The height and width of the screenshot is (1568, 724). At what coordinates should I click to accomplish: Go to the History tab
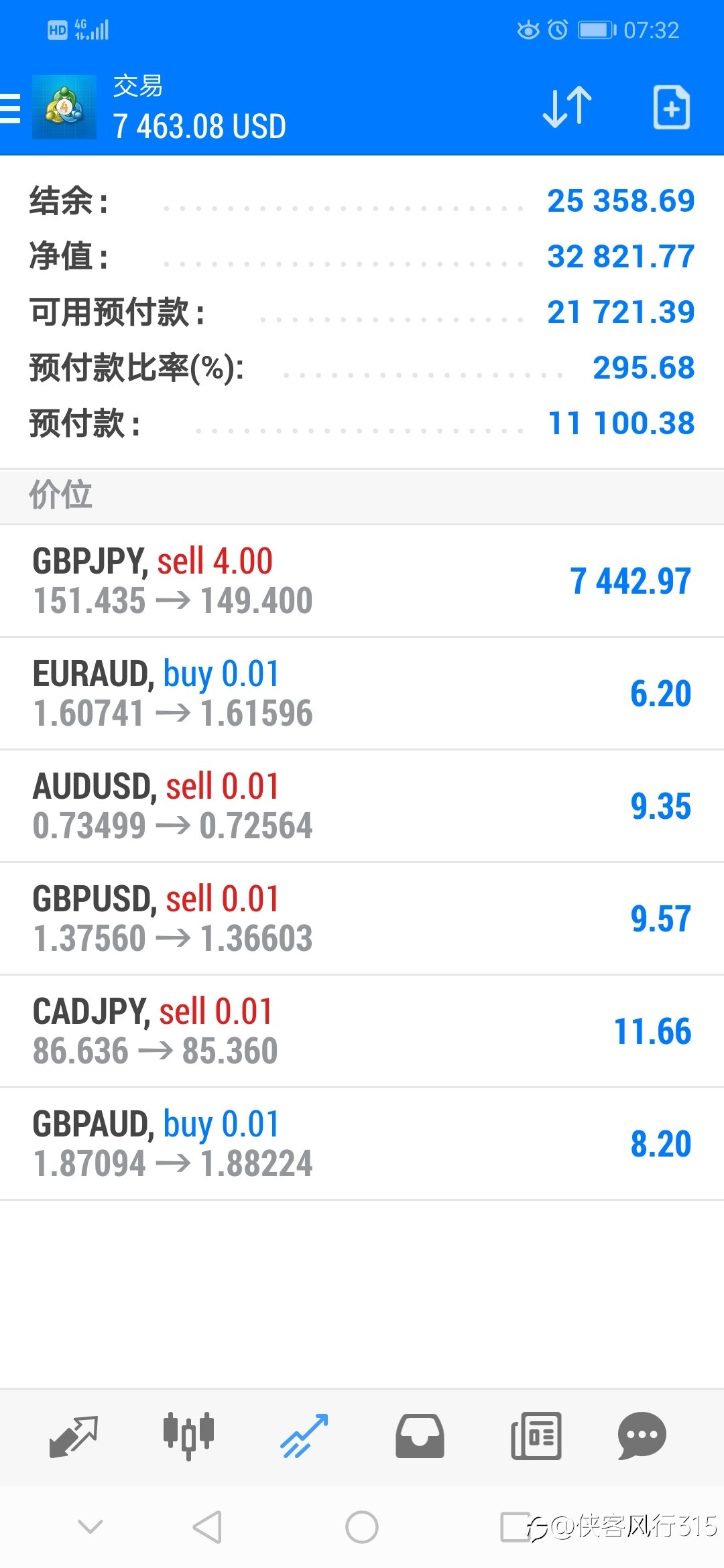tap(420, 1436)
